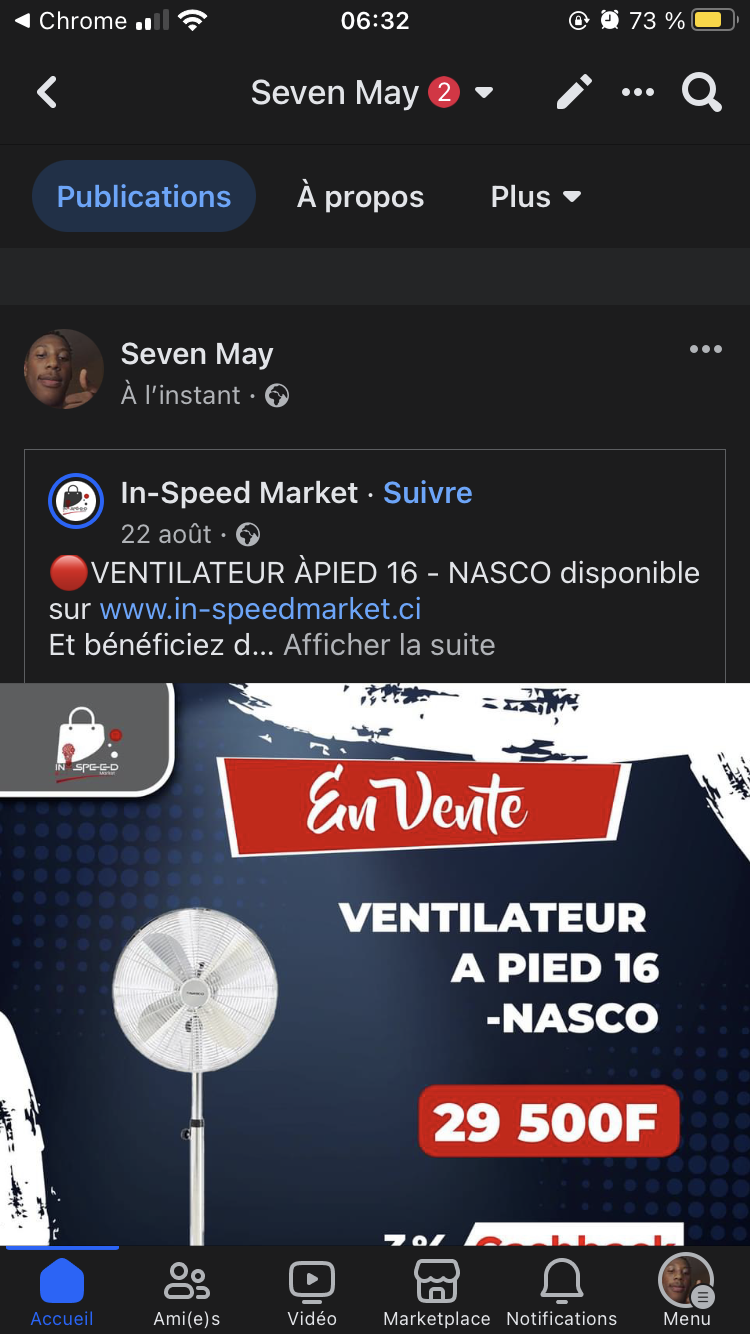The height and width of the screenshot is (1334, 750).
Task: Open the ventilateur promo image
Action: click(375, 960)
